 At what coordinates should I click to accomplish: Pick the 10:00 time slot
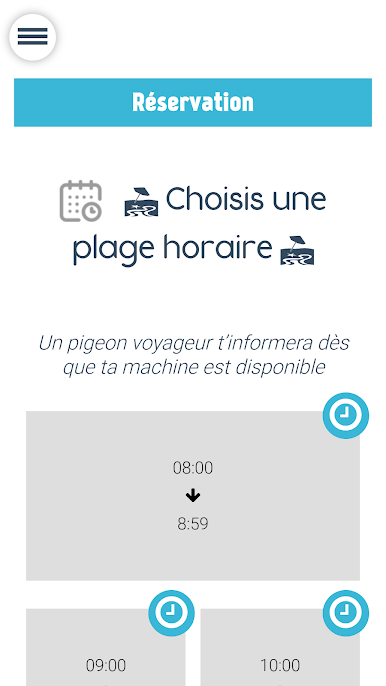point(280,648)
